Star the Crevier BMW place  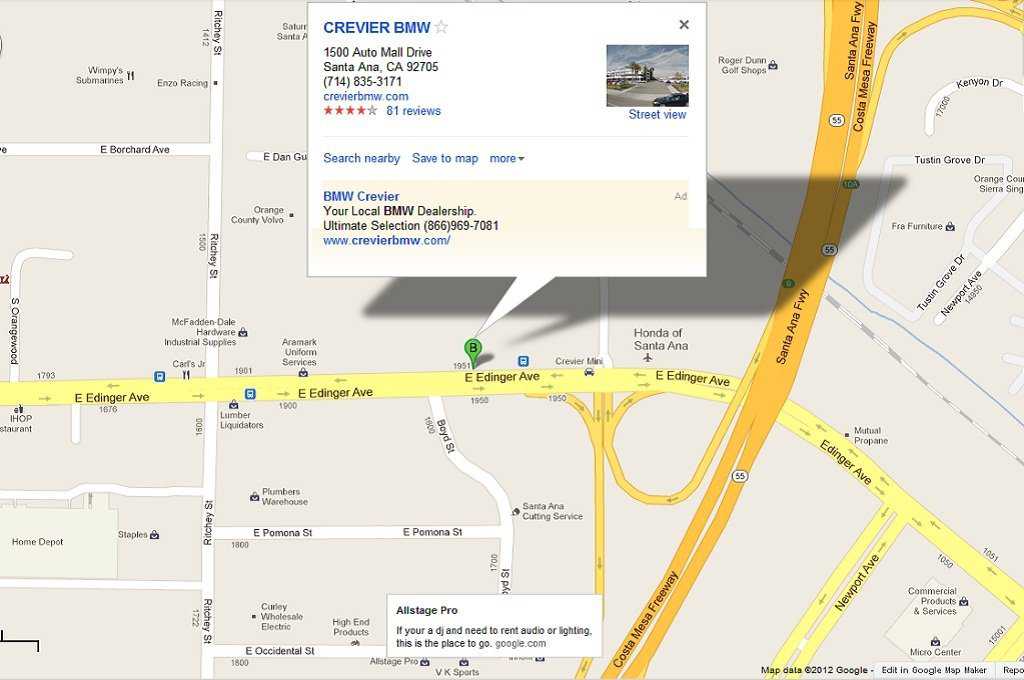441,28
